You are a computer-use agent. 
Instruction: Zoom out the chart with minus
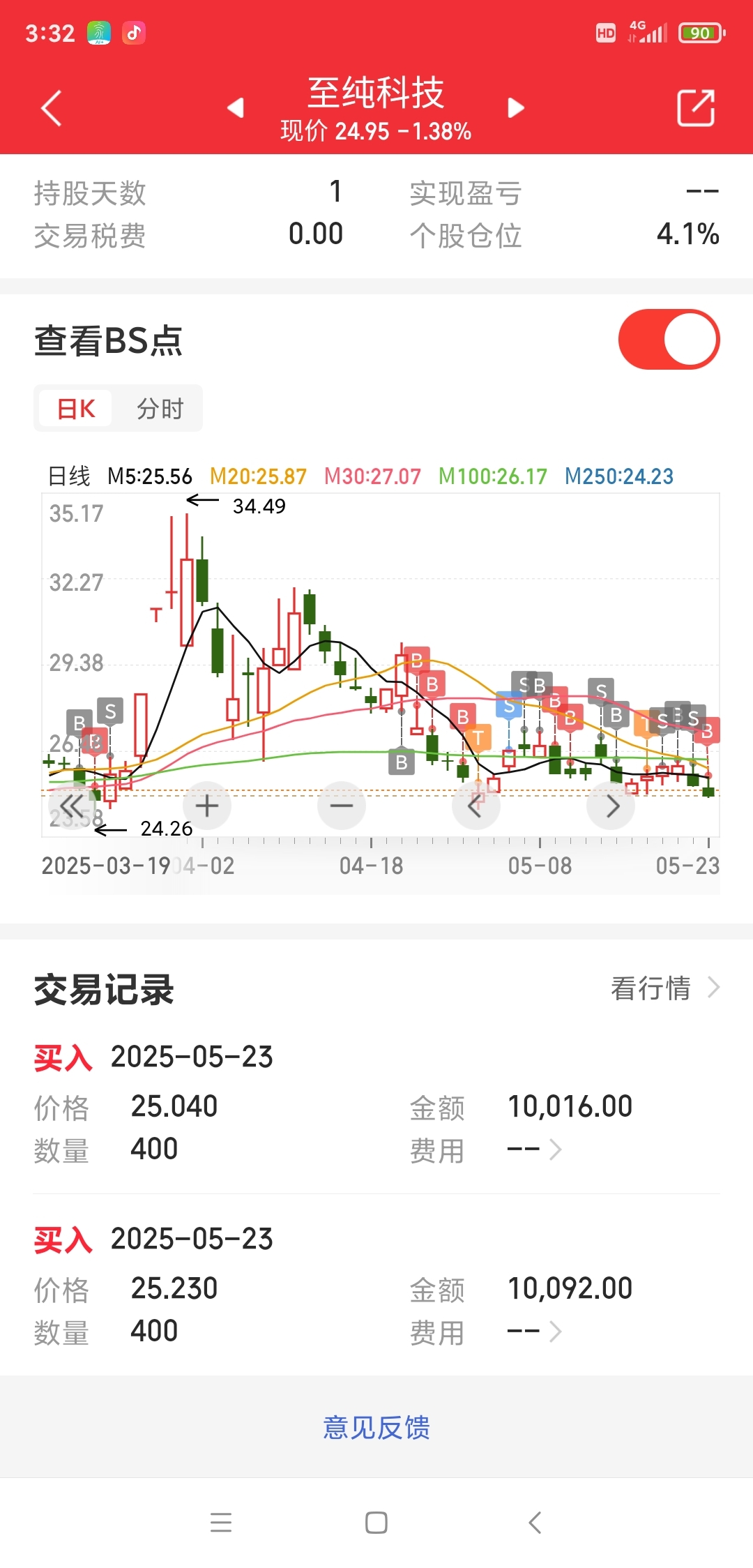tap(342, 806)
